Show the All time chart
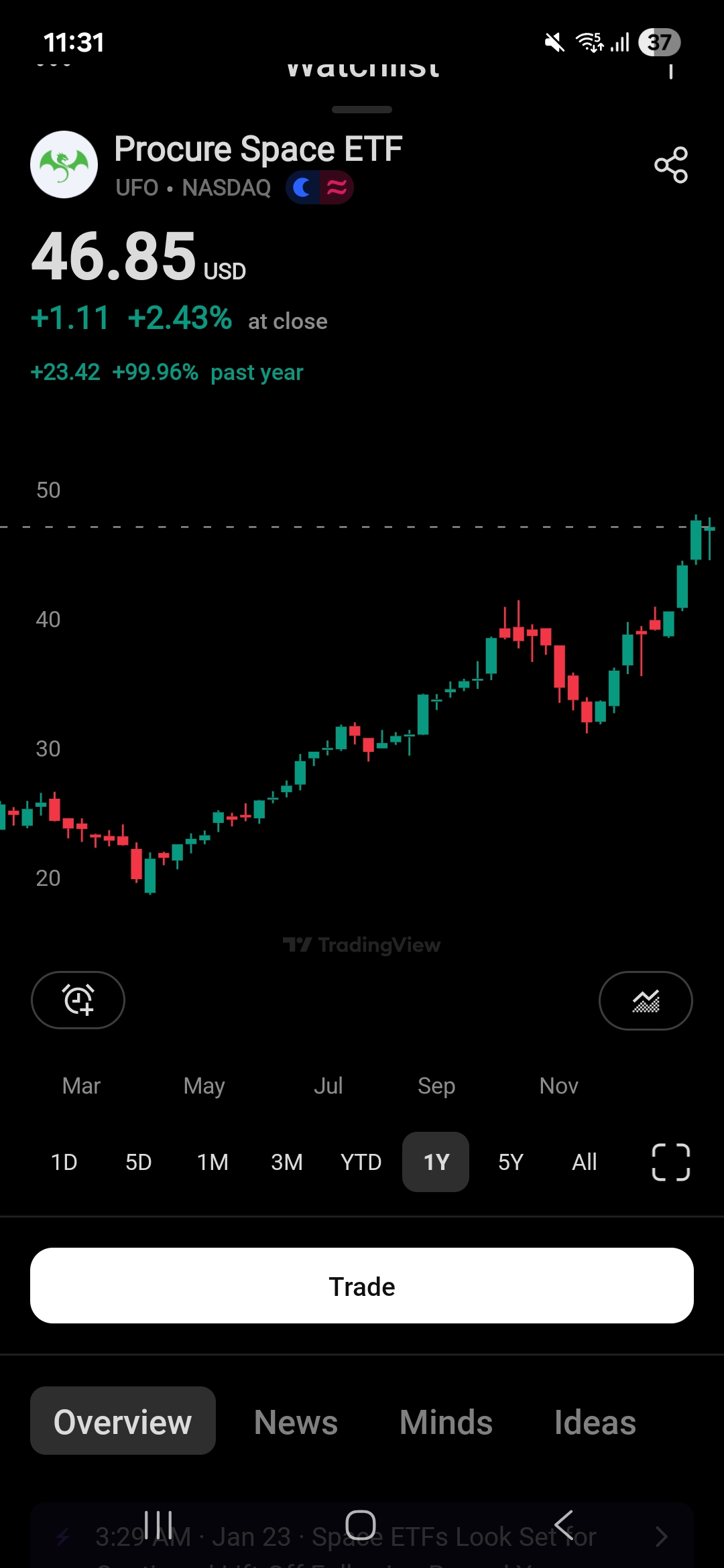724x1568 pixels. click(x=585, y=1162)
